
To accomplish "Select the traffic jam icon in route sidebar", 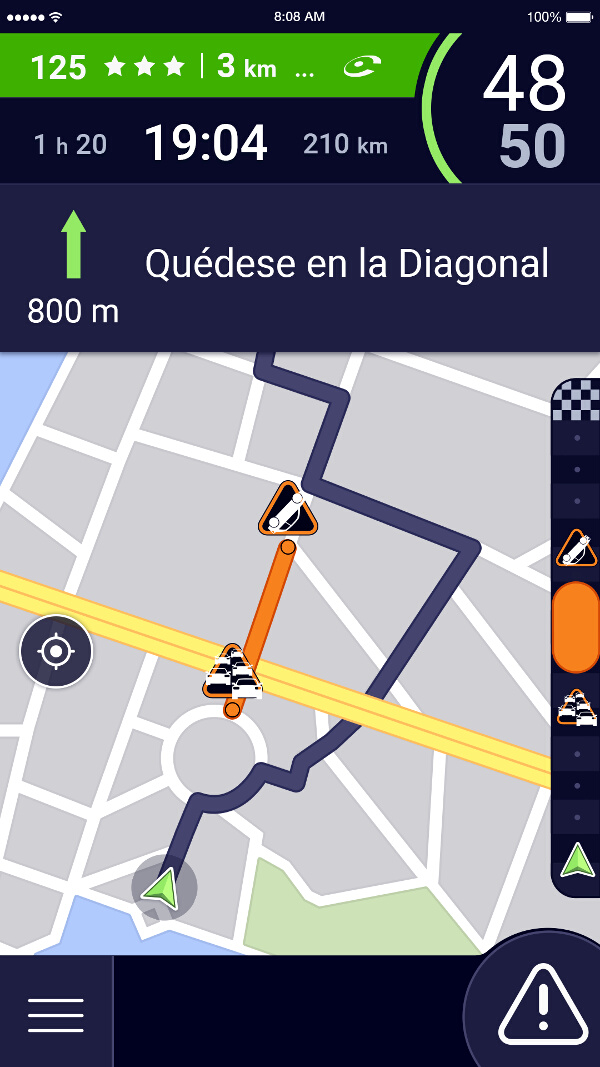I will click(x=576, y=707).
